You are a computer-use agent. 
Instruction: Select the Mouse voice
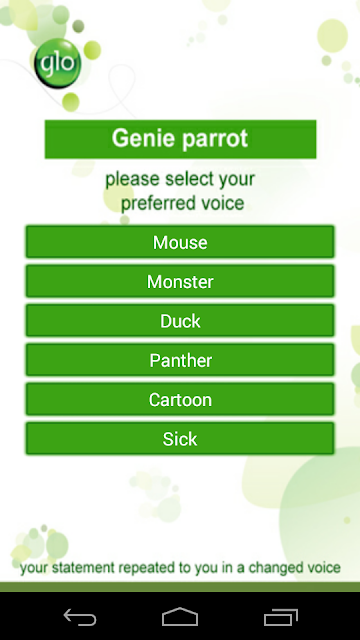pyautogui.click(x=180, y=242)
